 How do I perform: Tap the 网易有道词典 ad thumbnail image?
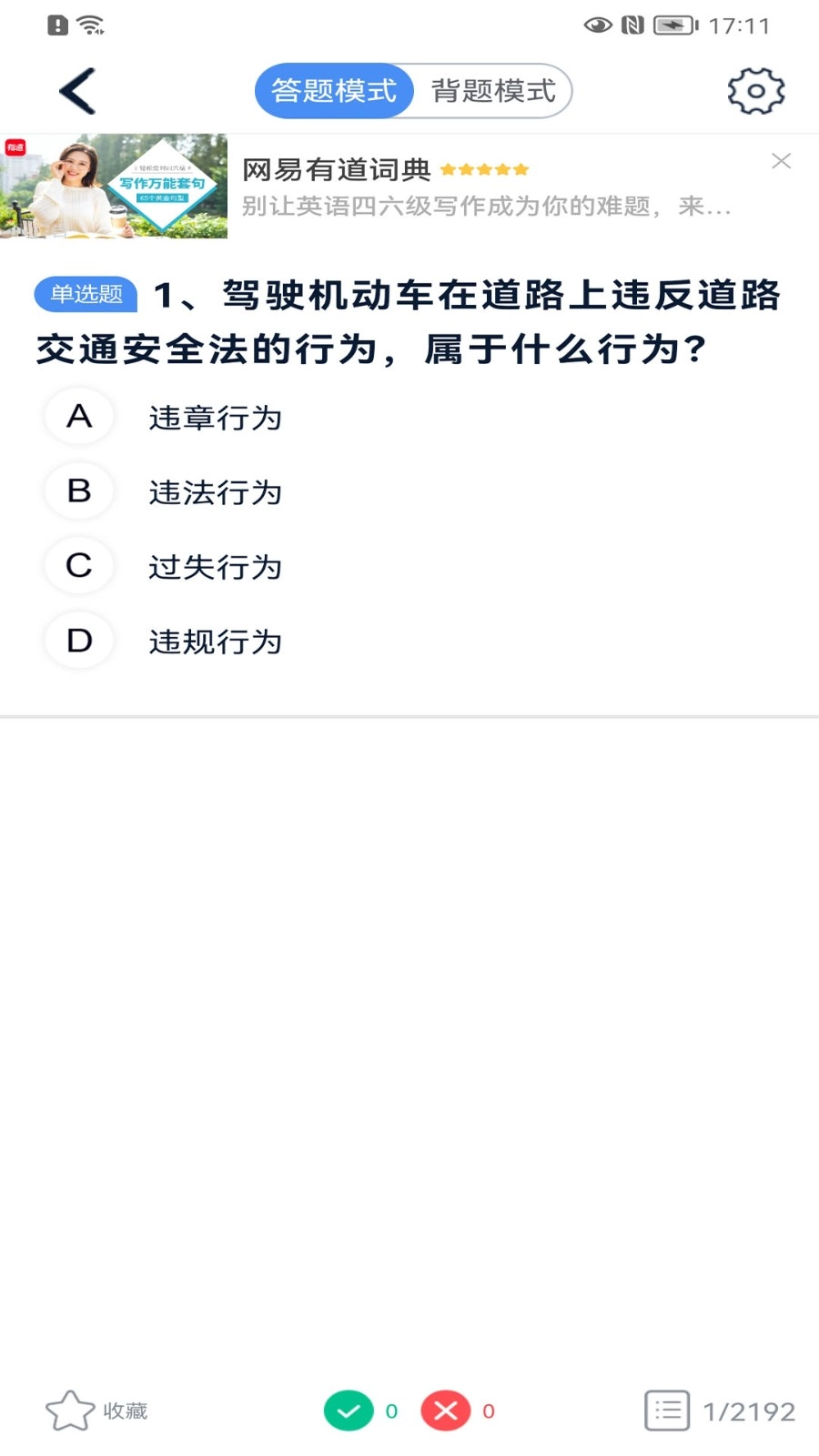click(114, 186)
